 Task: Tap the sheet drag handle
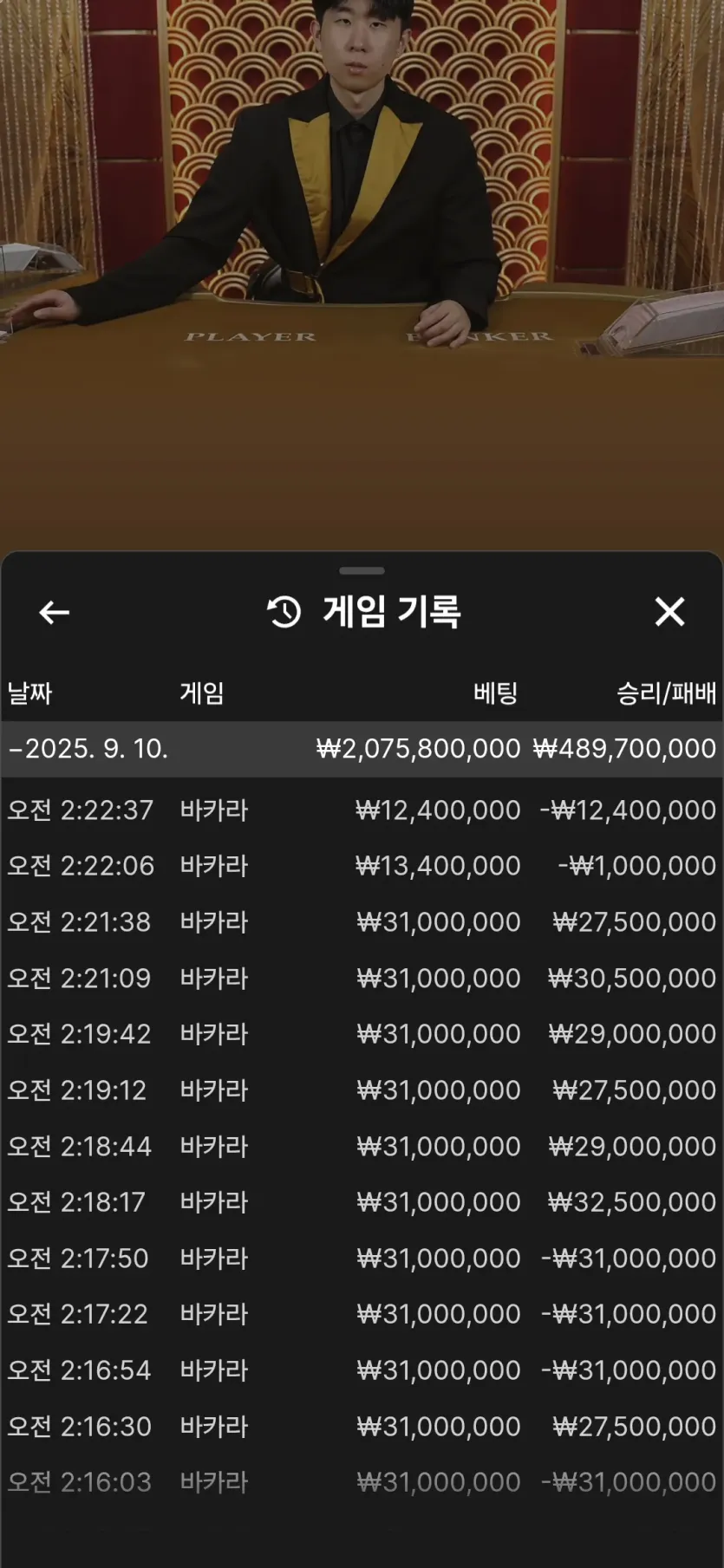click(x=362, y=571)
